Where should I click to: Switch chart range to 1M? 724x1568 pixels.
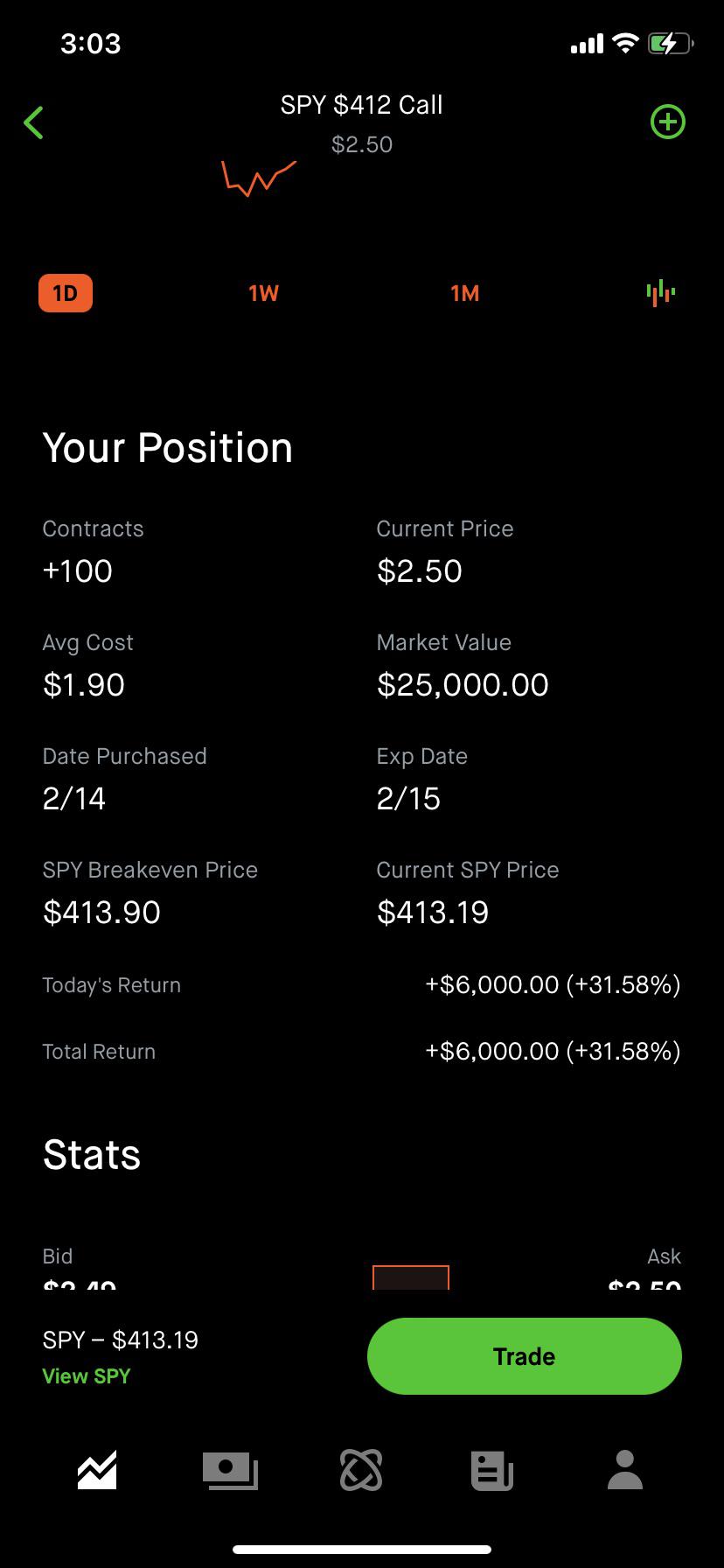tap(464, 293)
